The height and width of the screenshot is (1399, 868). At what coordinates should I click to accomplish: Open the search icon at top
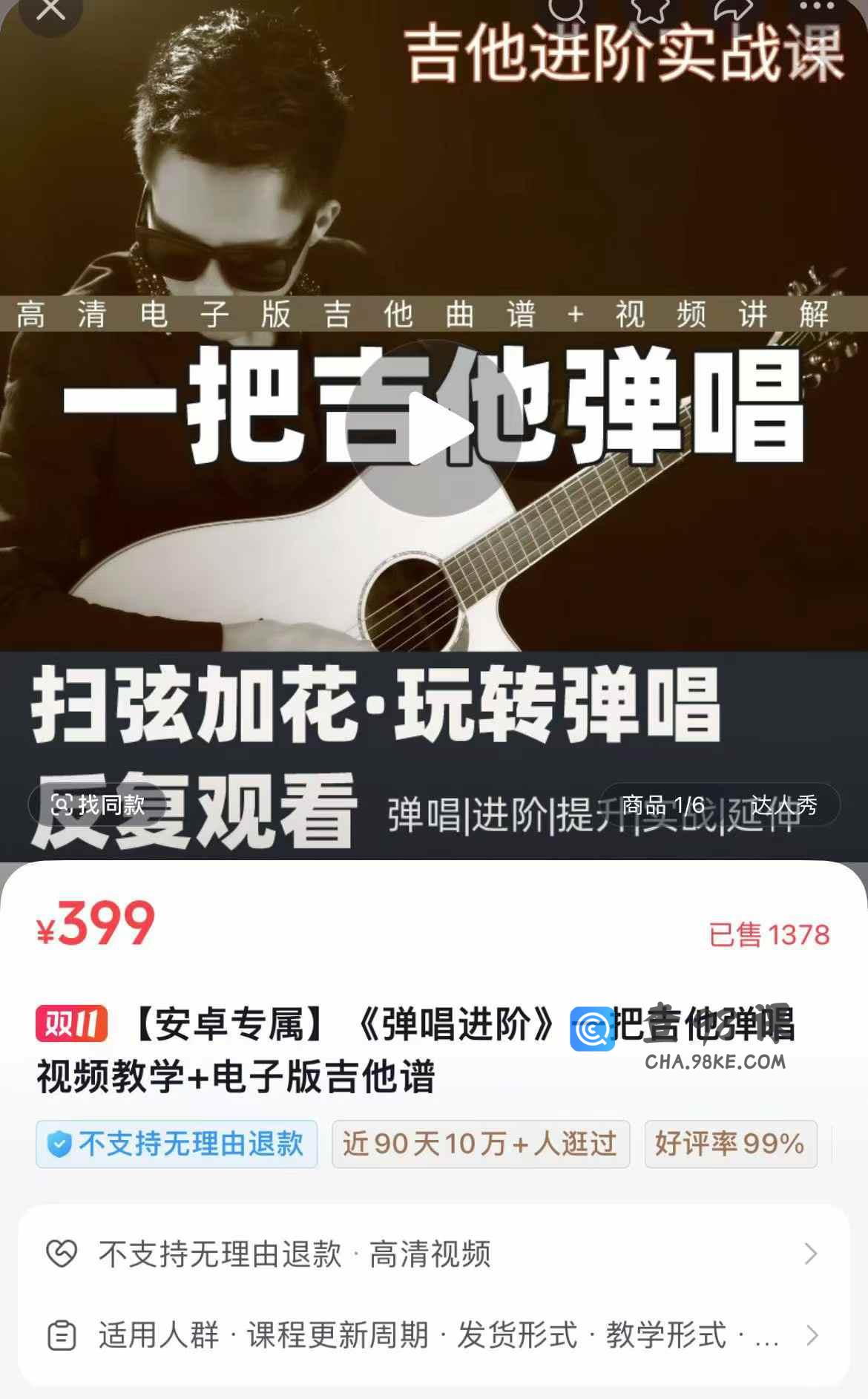tap(568, 9)
